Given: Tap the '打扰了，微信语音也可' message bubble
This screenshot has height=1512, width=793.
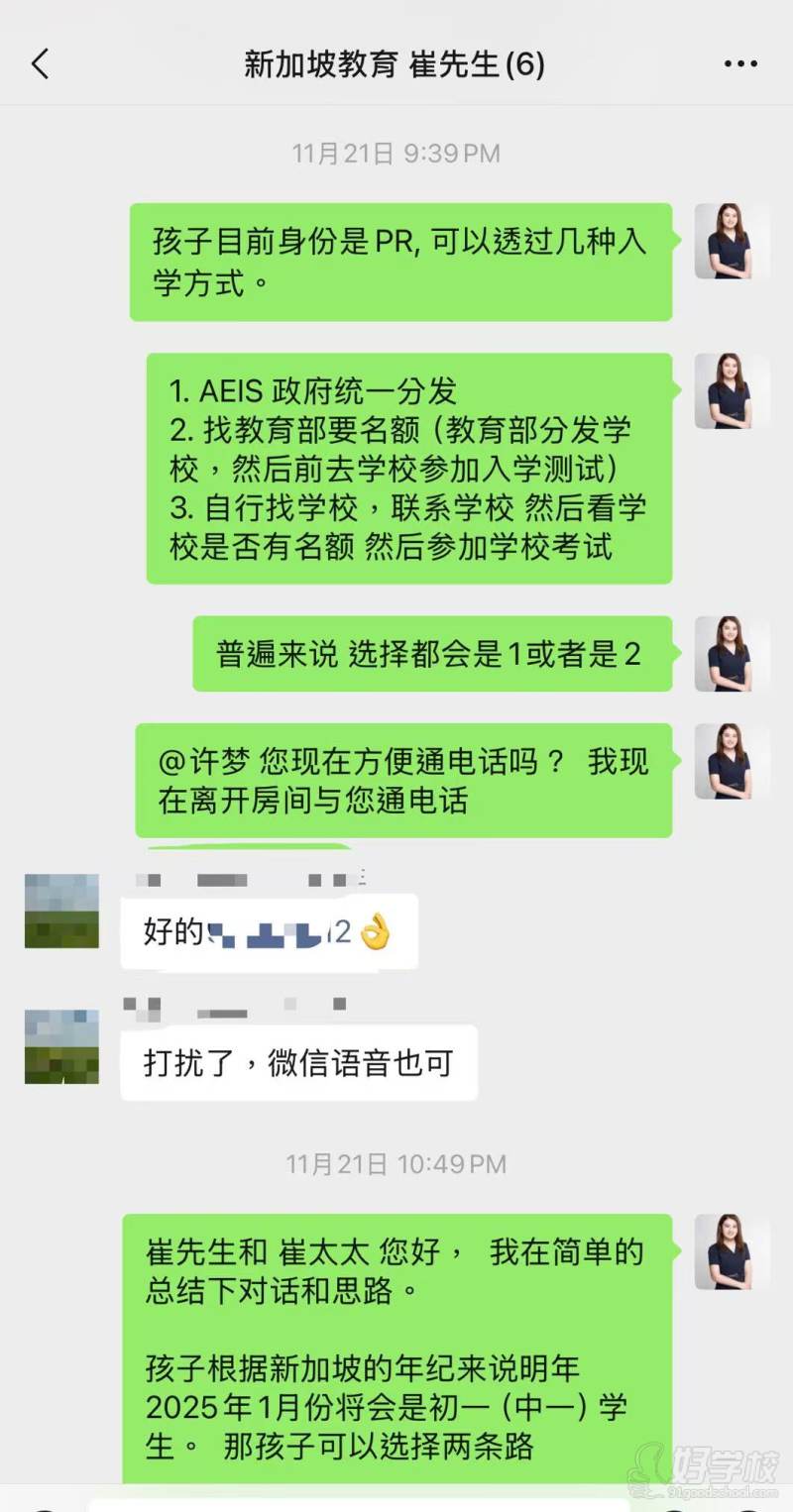Looking at the screenshot, I should (297, 1062).
